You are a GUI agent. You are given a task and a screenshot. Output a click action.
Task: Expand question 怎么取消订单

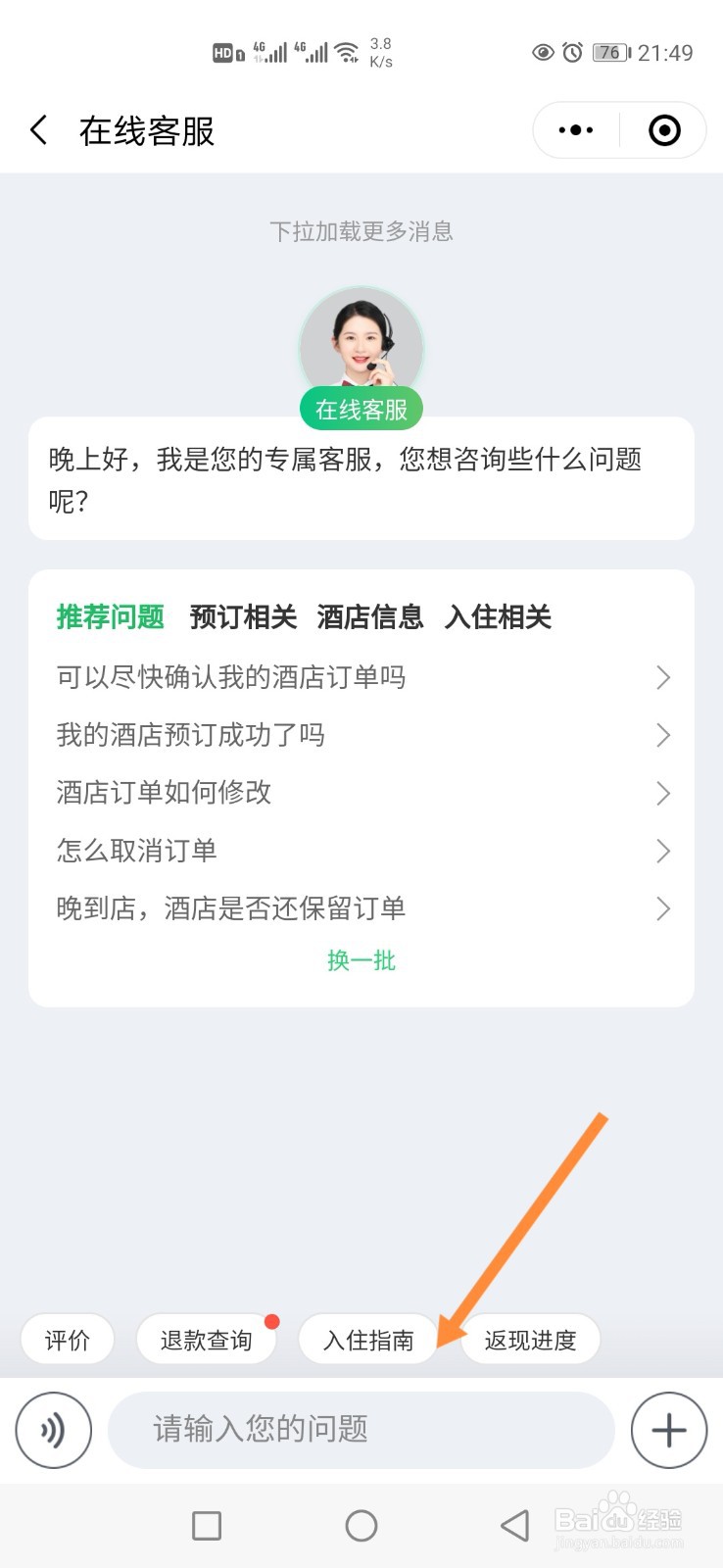pos(361,851)
